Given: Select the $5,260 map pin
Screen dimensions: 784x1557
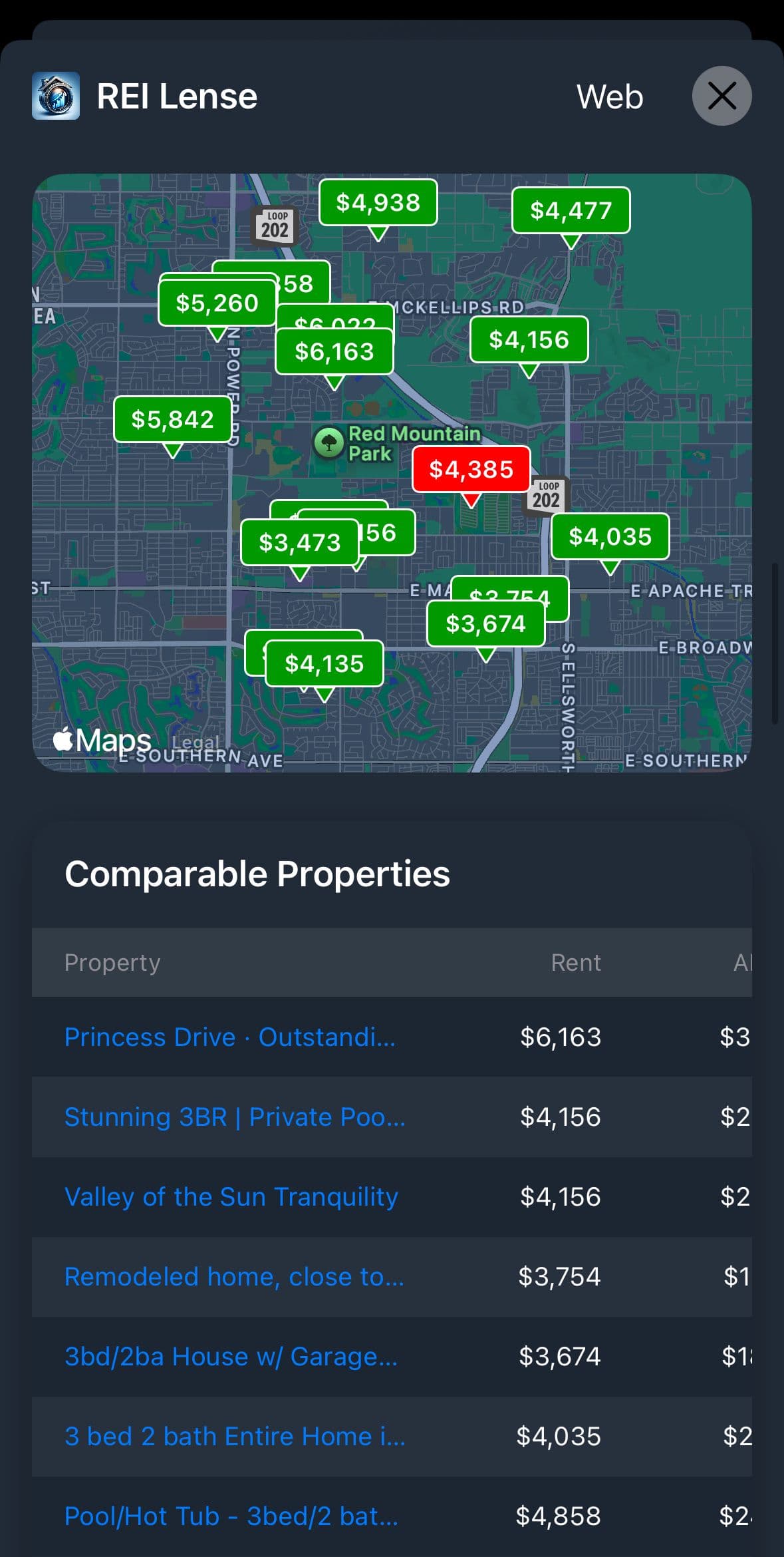Looking at the screenshot, I should click(x=217, y=303).
